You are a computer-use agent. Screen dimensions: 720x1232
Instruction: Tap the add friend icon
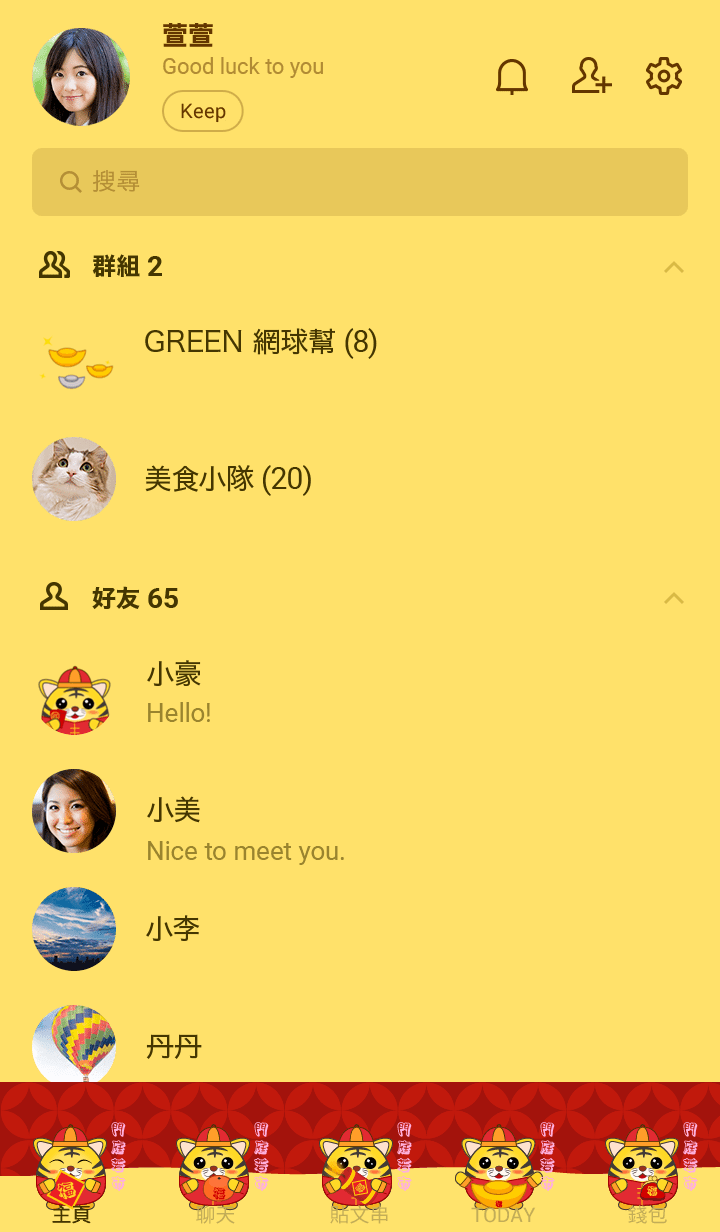[x=591, y=77]
